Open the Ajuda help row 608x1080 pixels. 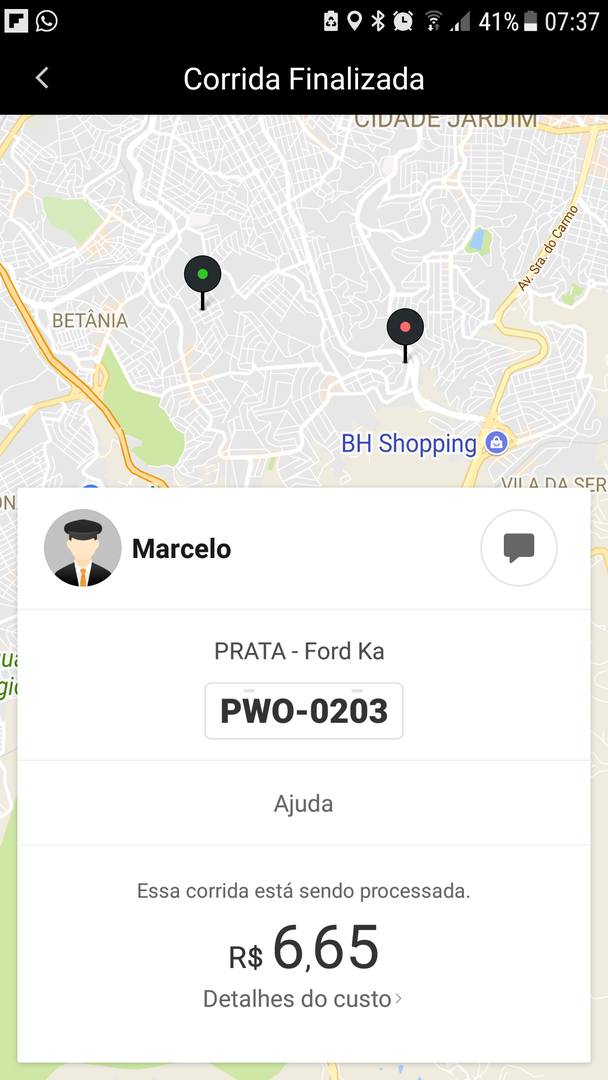(x=304, y=803)
